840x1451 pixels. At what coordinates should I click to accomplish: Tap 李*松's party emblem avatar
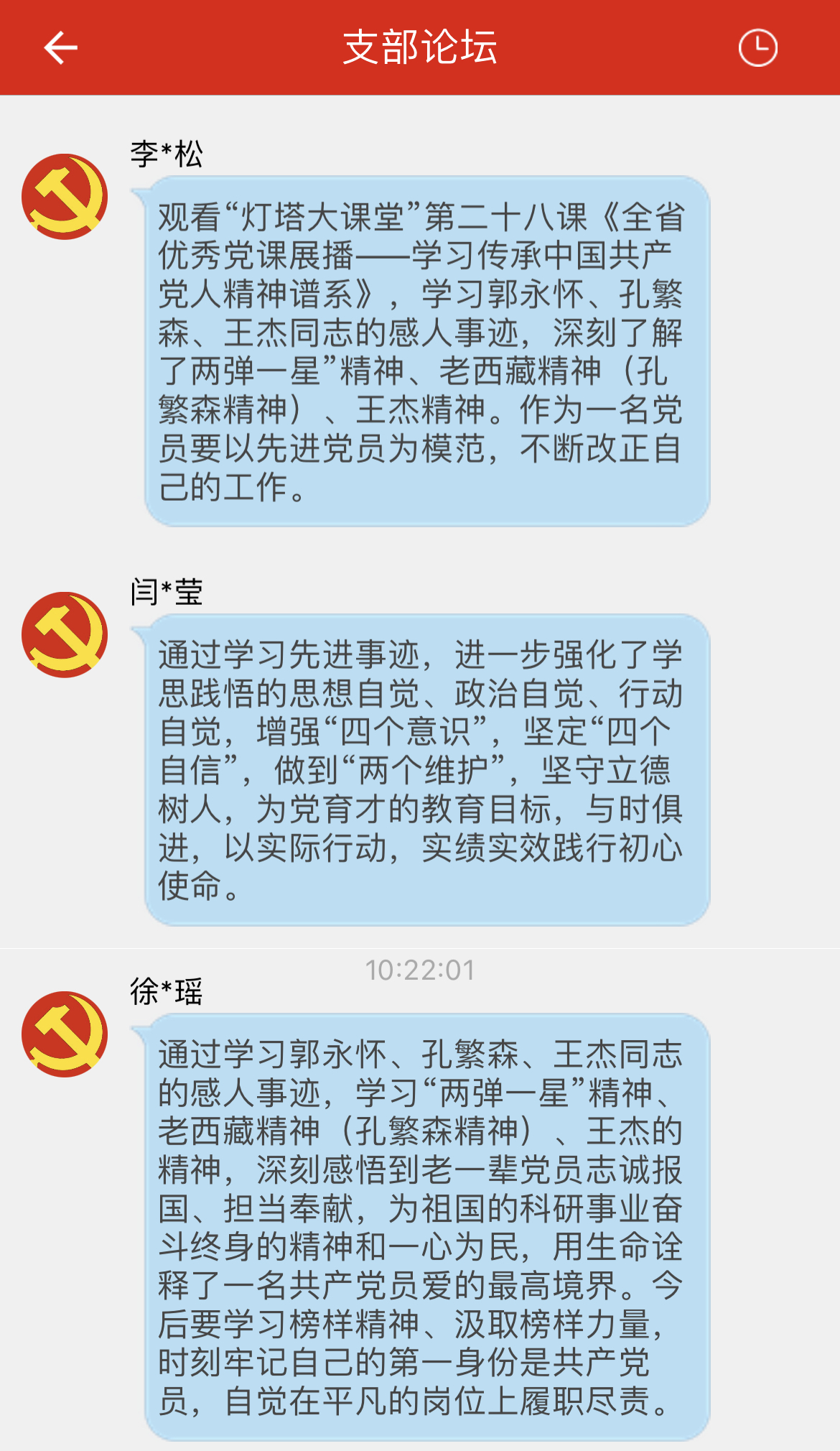tap(65, 196)
